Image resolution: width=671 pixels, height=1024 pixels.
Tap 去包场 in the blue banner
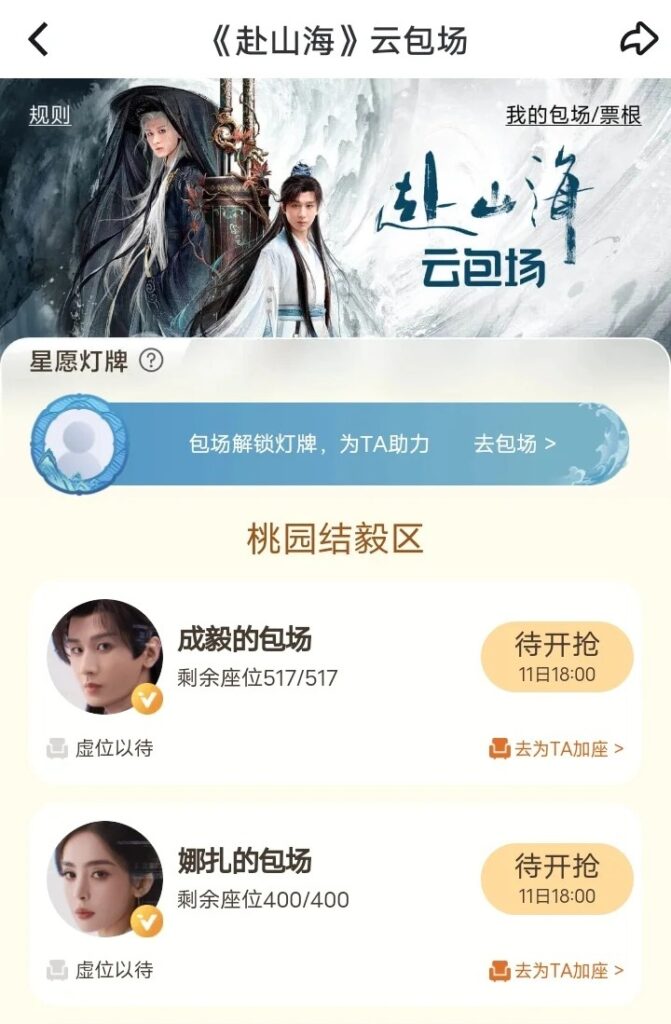click(514, 444)
